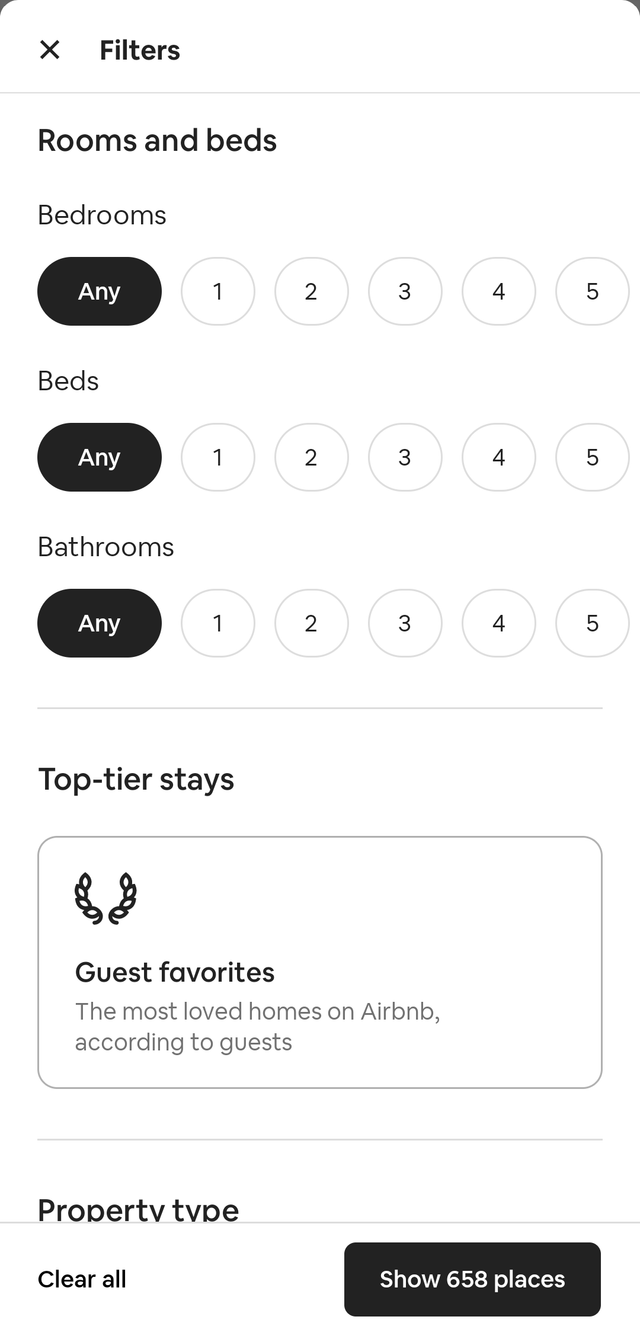
Task: Choose 3 bedrooms
Action: [x=405, y=291]
